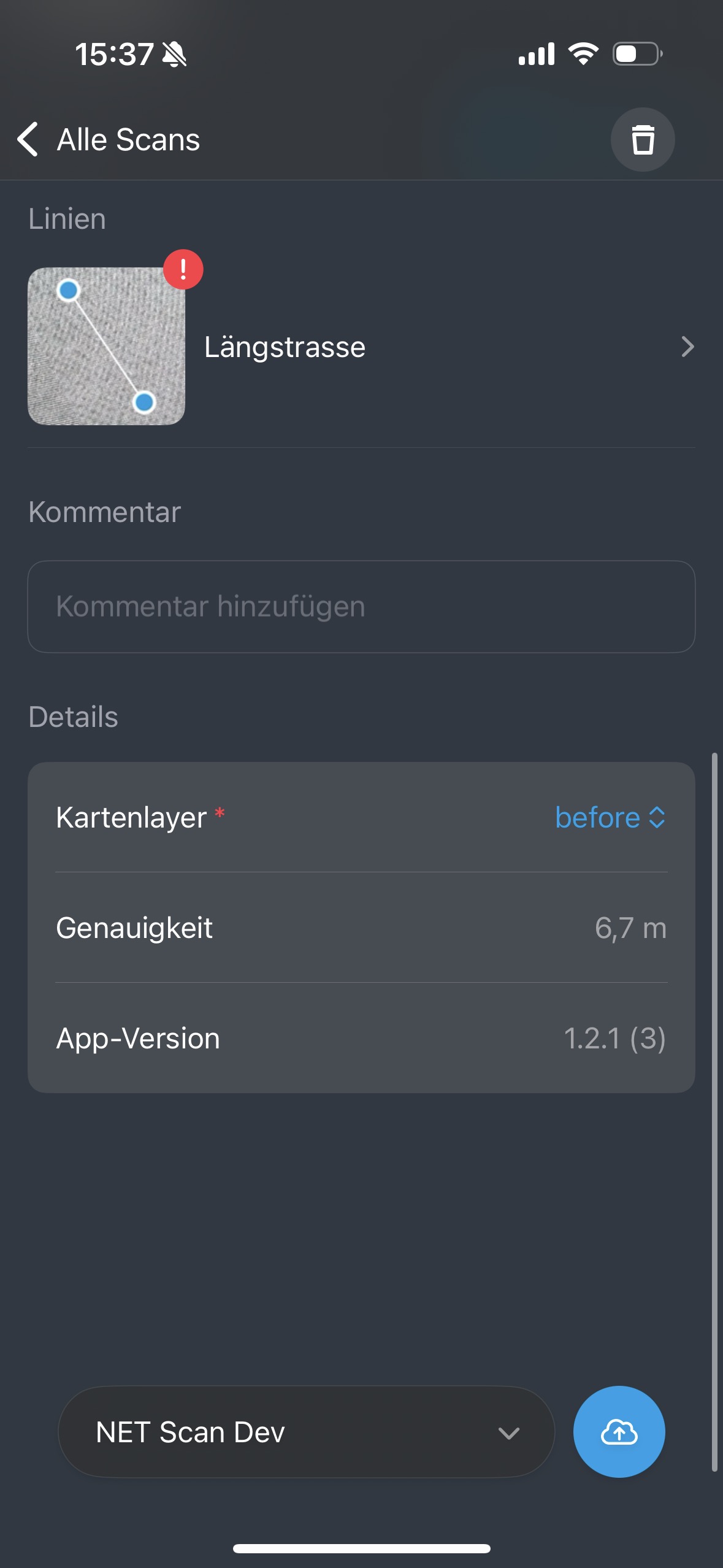
Task: Tap the back chevron next to Alle Scans
Action: [27, 139]
